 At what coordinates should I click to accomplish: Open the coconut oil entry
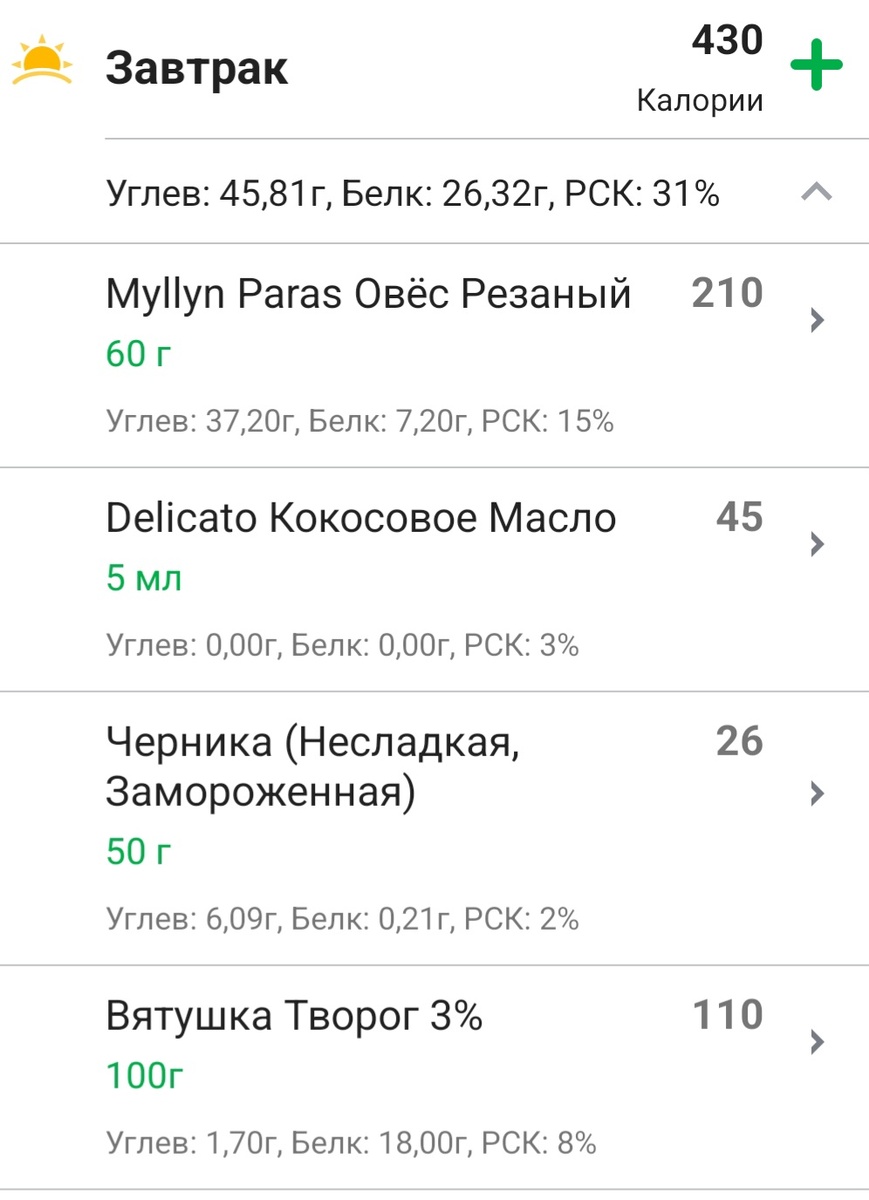[817, 545]
